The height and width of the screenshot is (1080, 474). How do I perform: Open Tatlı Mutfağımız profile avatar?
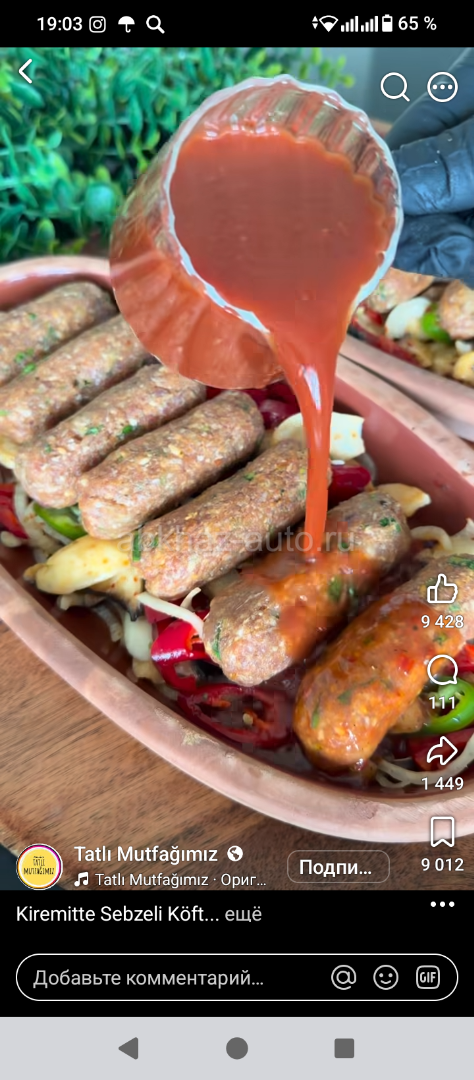[39, 866]
